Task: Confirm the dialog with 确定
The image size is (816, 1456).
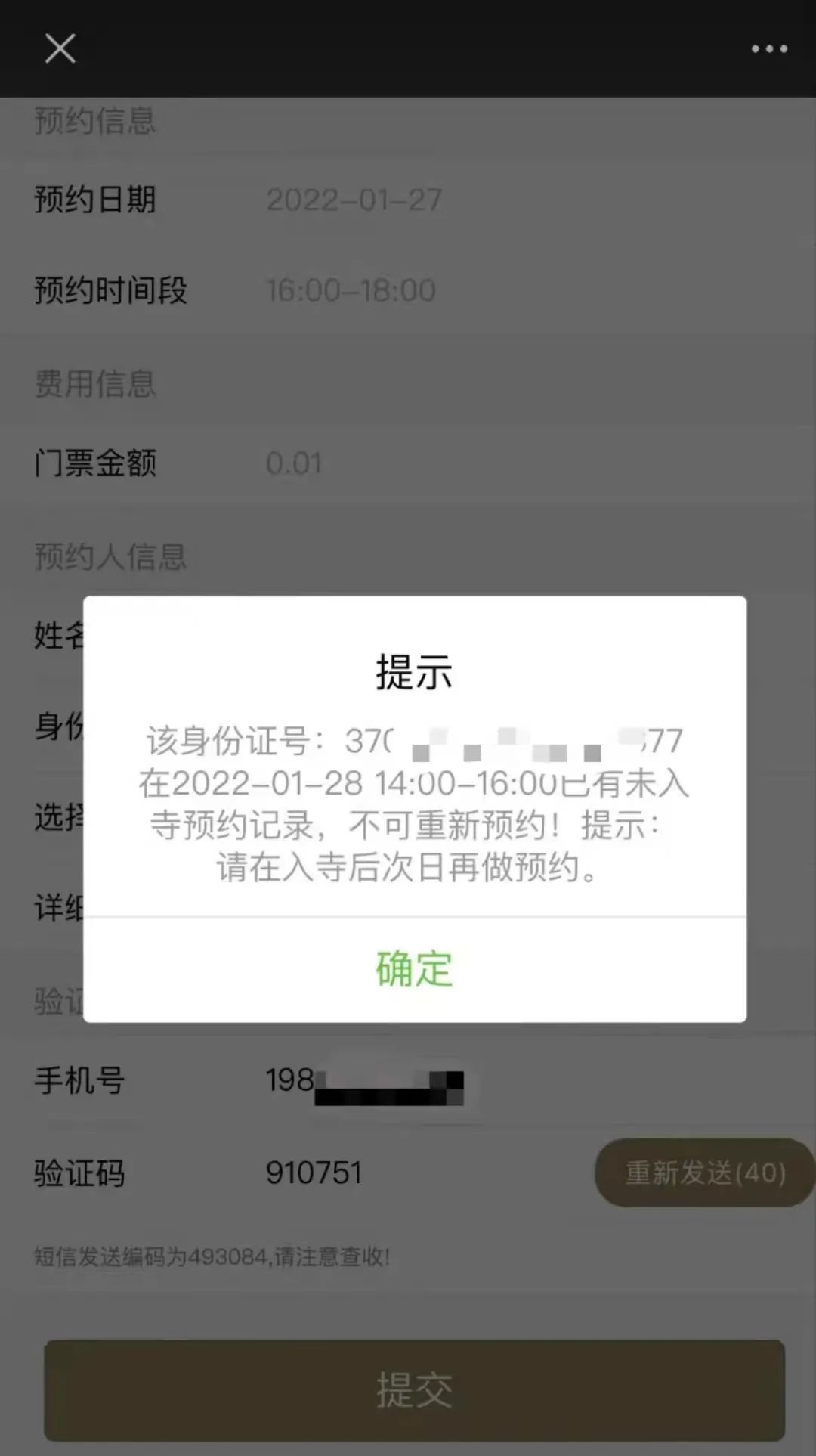Action: pyautogui.click(x=414, y=969)
